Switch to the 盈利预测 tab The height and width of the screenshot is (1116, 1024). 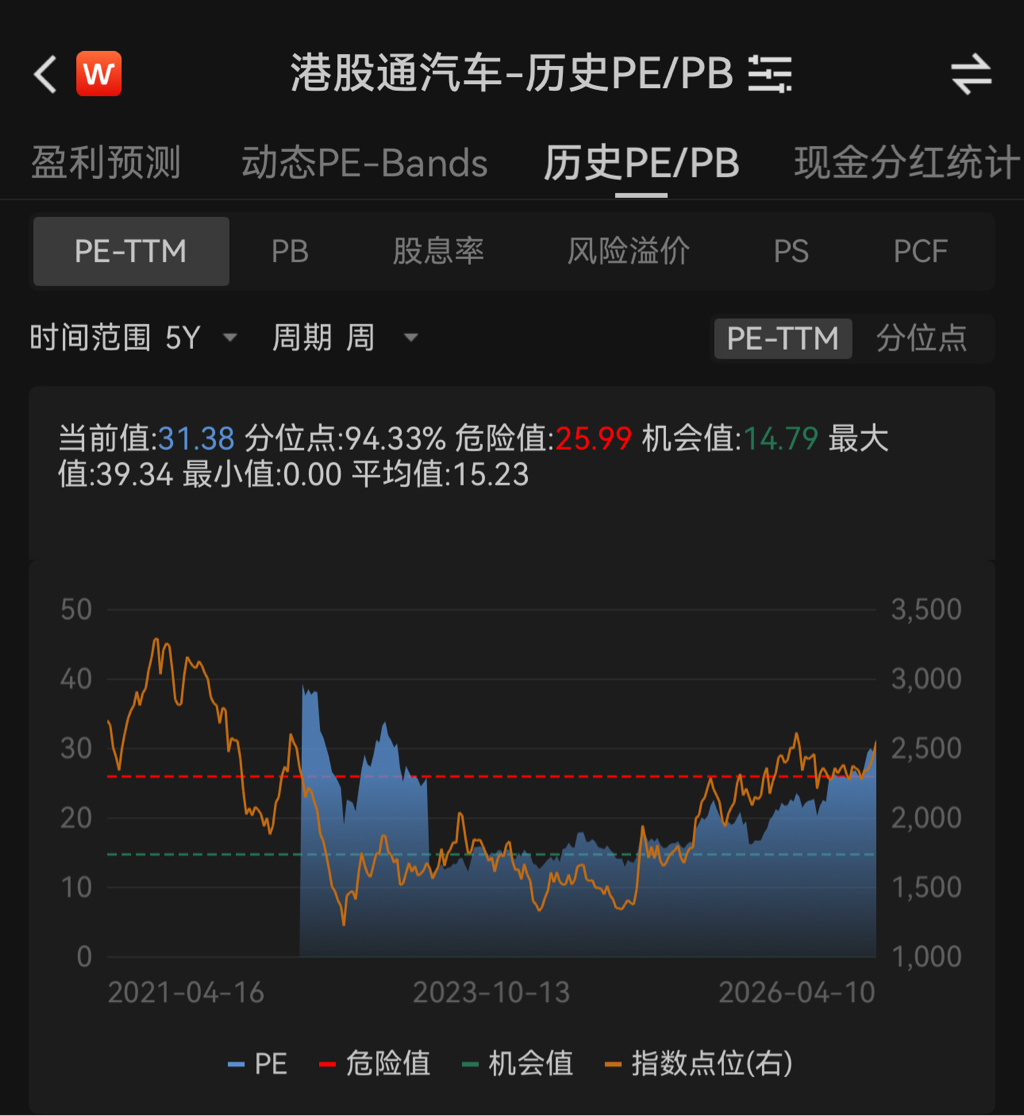click(x=106, y=163)
